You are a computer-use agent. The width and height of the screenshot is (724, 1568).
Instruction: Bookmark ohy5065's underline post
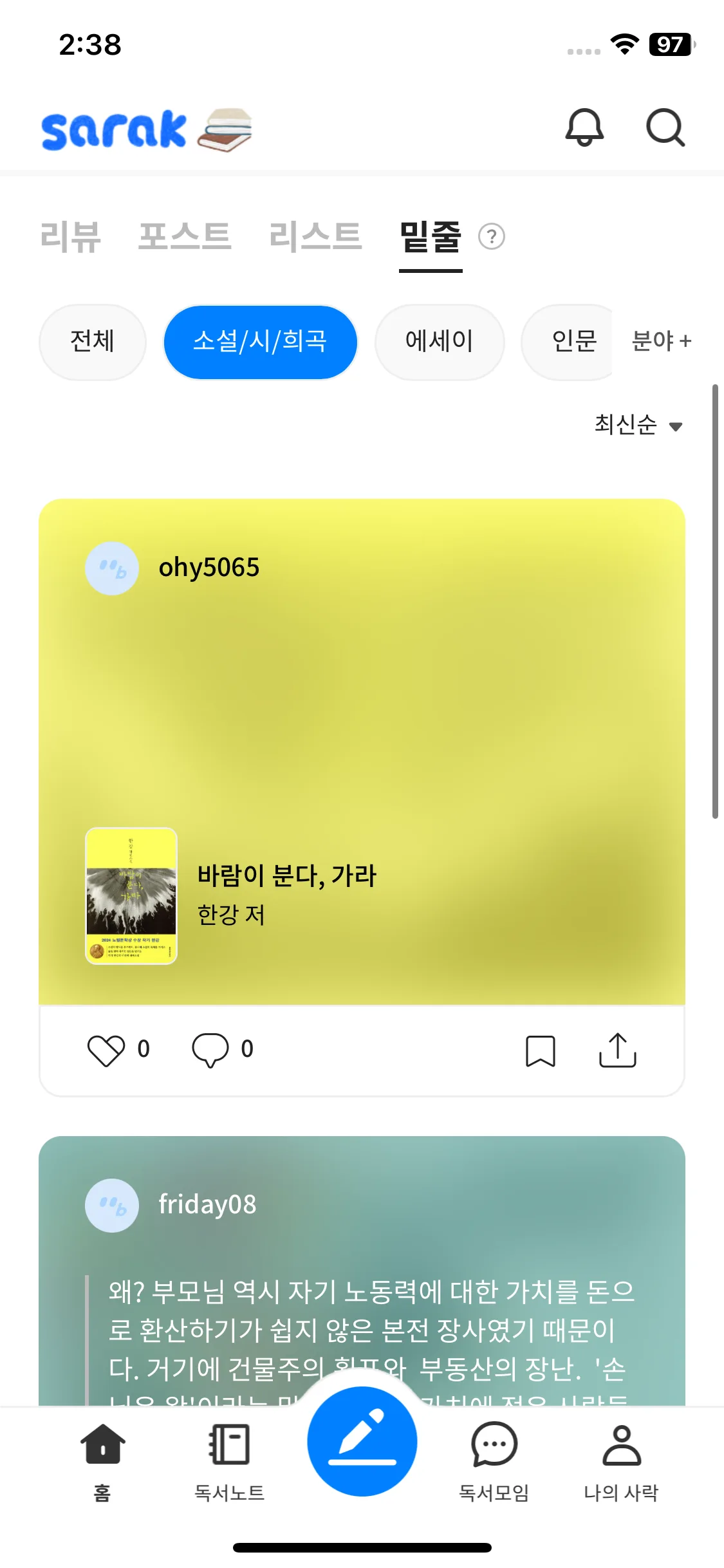click(541, 1050)
